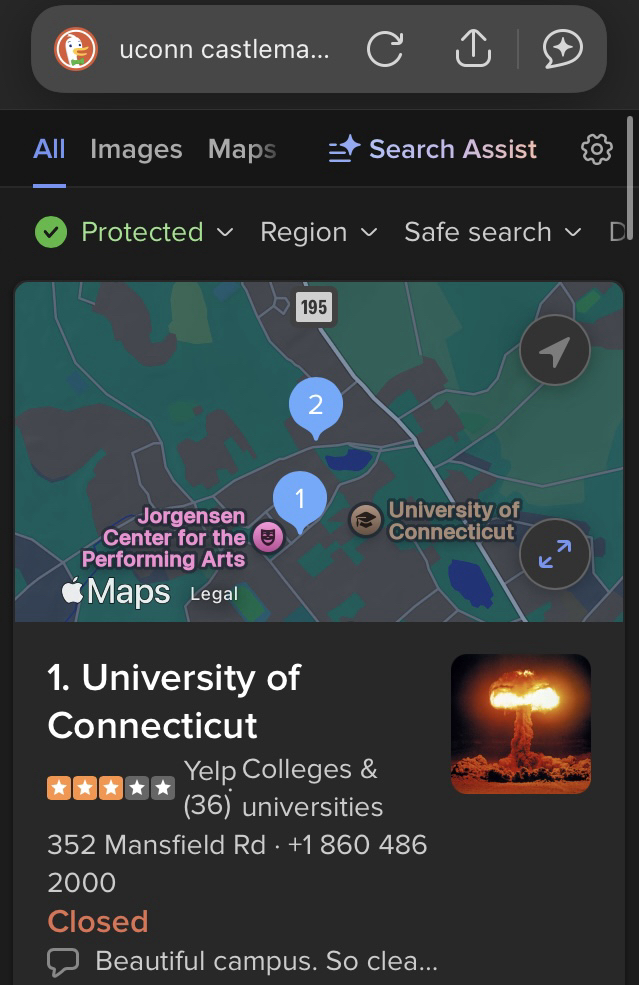Viewport: 639px width, 985px height.
Task: Select the All results tab
Action: tap(49, 150)
